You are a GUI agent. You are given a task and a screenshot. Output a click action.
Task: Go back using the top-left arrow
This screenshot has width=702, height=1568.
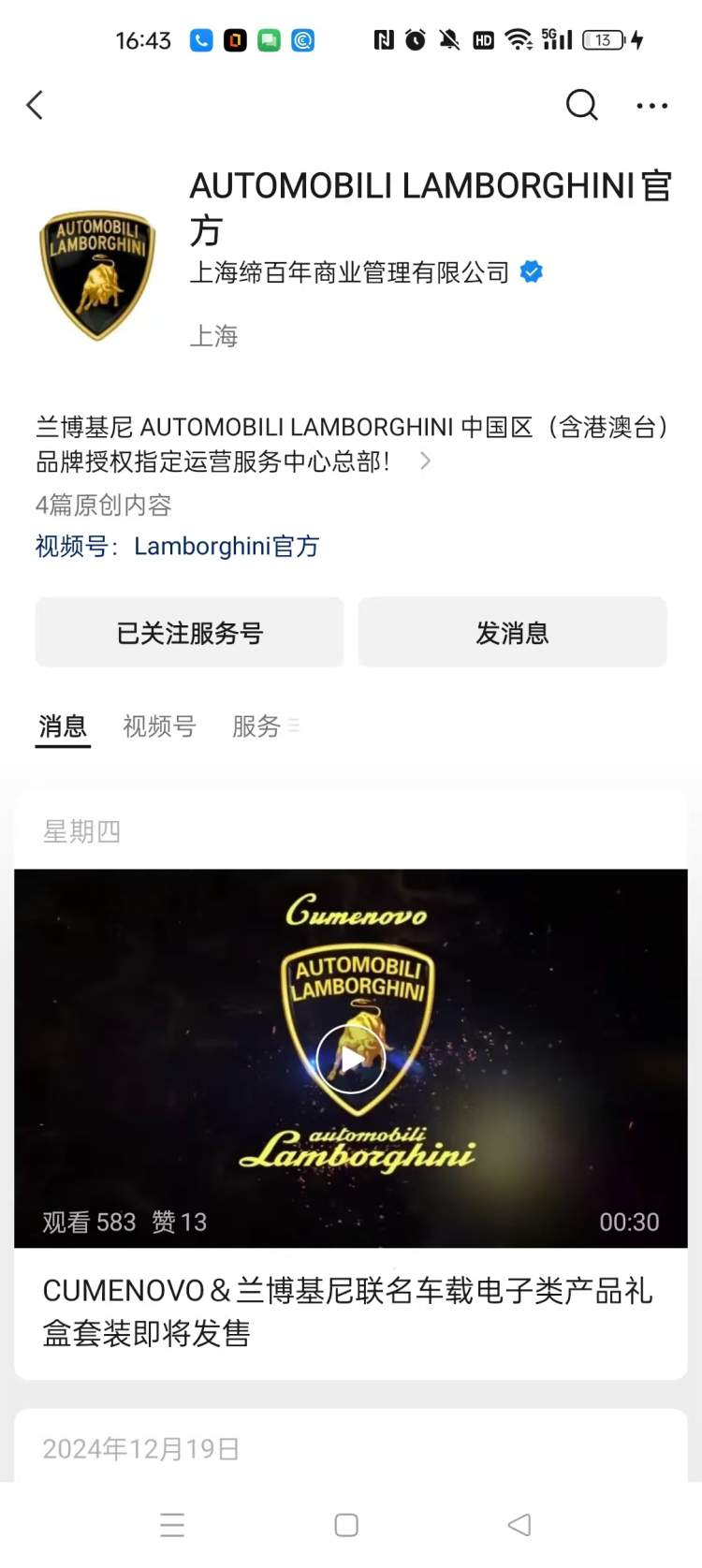pyautogui.click(x=36, y=105)
